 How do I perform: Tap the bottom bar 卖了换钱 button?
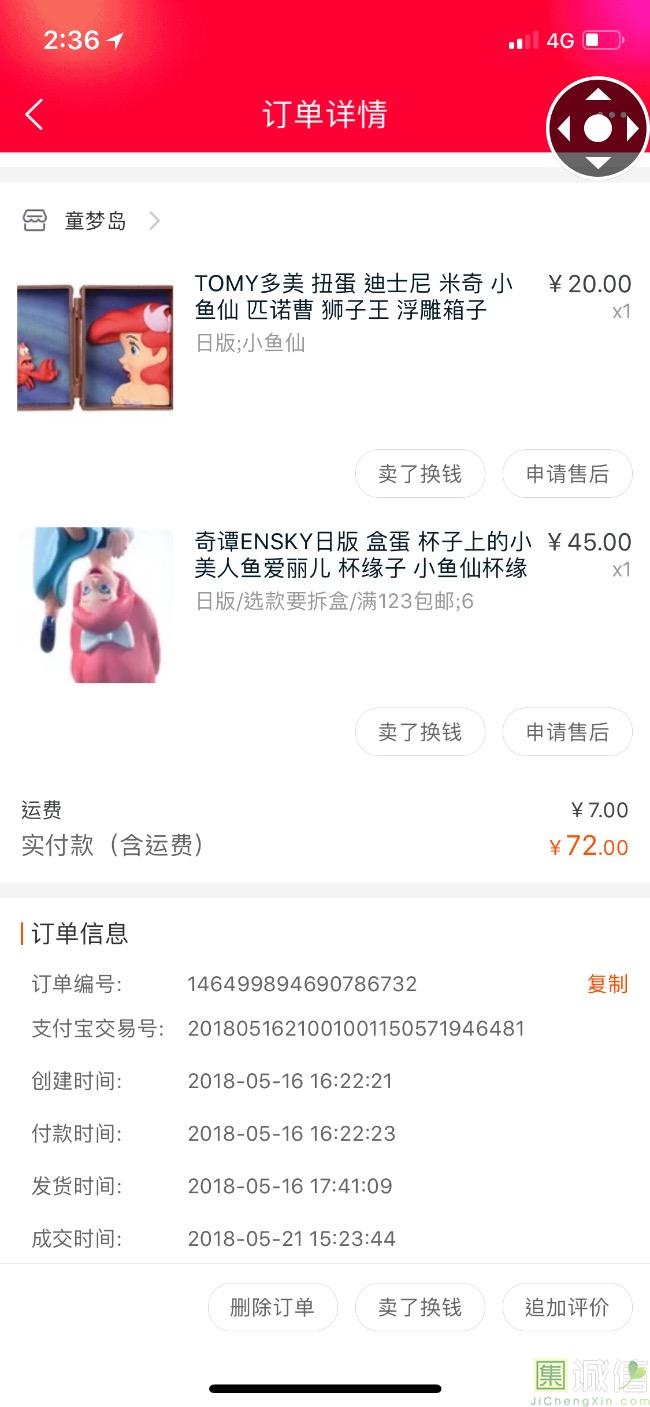click(420, 1307)
